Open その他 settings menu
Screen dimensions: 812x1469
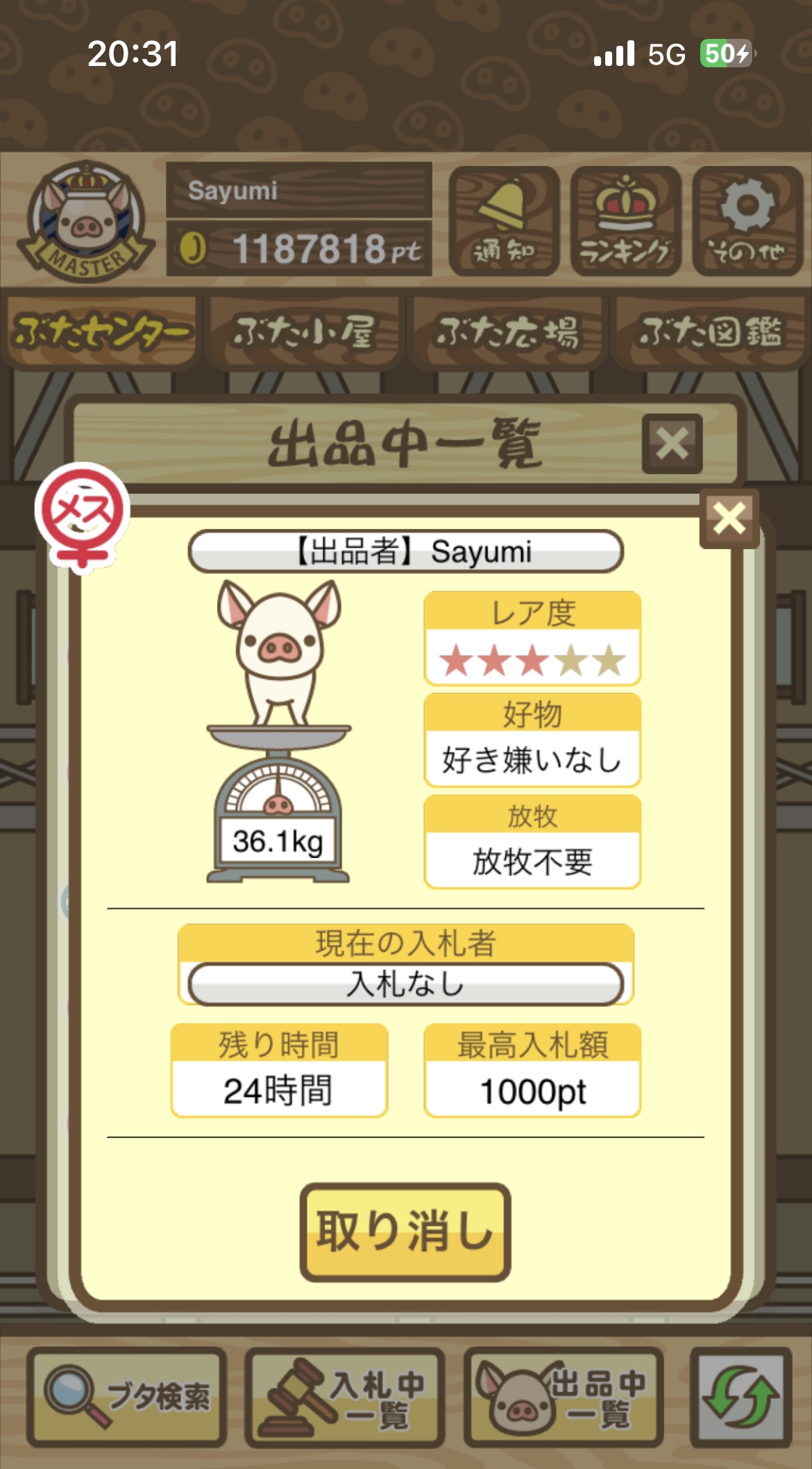point(747,221)
